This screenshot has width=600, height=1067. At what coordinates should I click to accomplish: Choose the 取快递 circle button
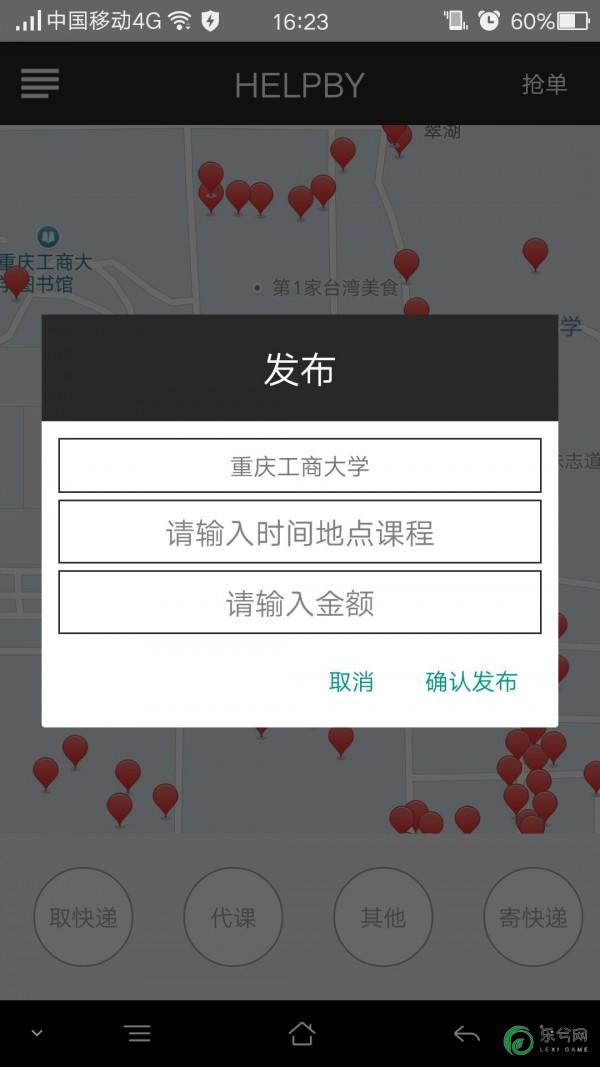(x=83, y=917)
